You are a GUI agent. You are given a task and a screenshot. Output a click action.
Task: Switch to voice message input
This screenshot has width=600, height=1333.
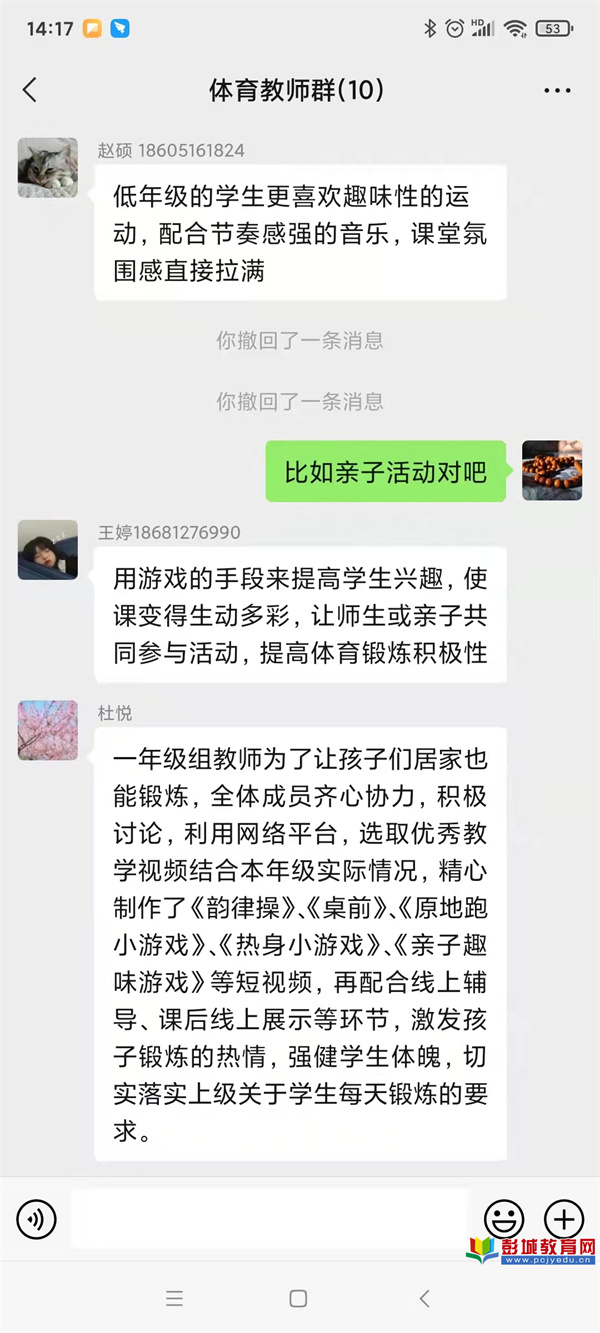click(37, 1219)
